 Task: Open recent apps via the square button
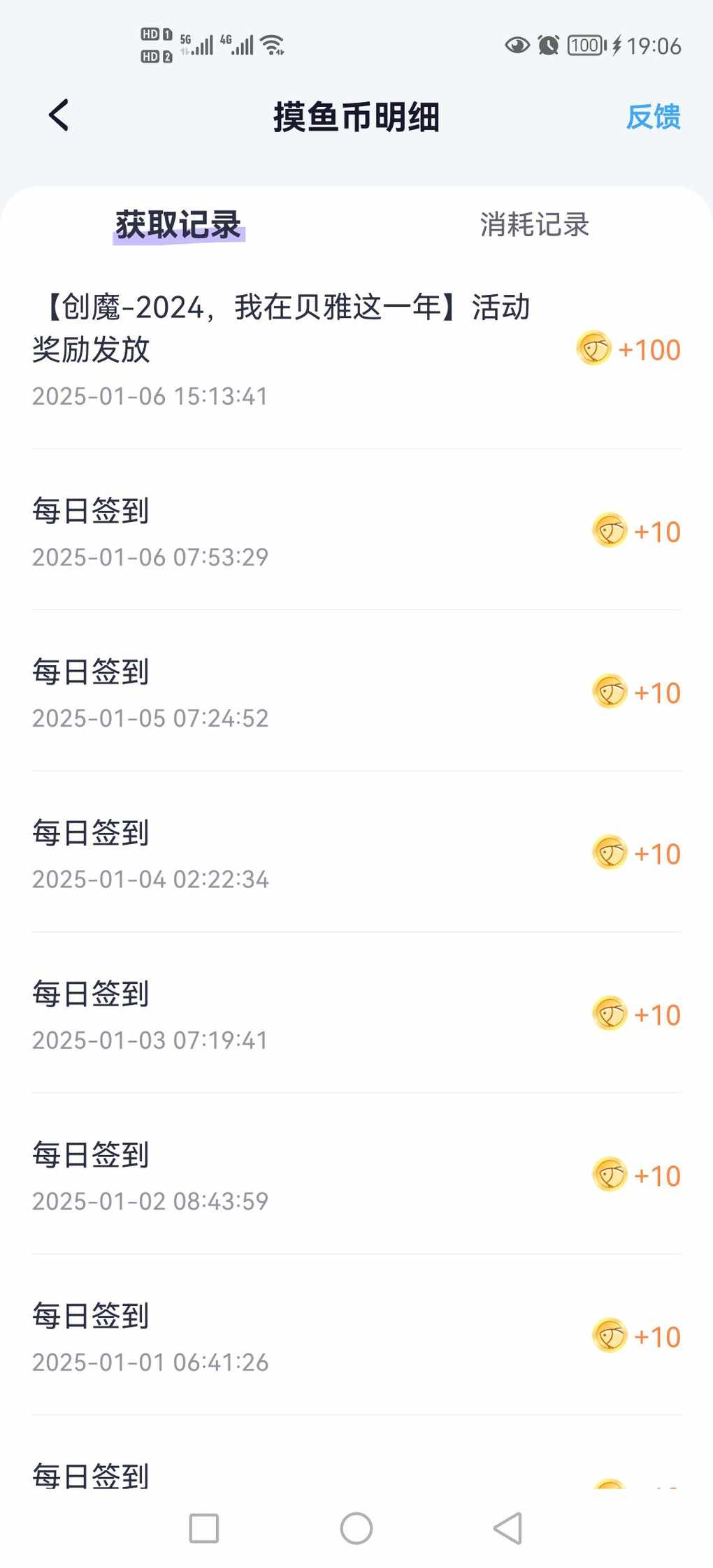pos(204,1528)
